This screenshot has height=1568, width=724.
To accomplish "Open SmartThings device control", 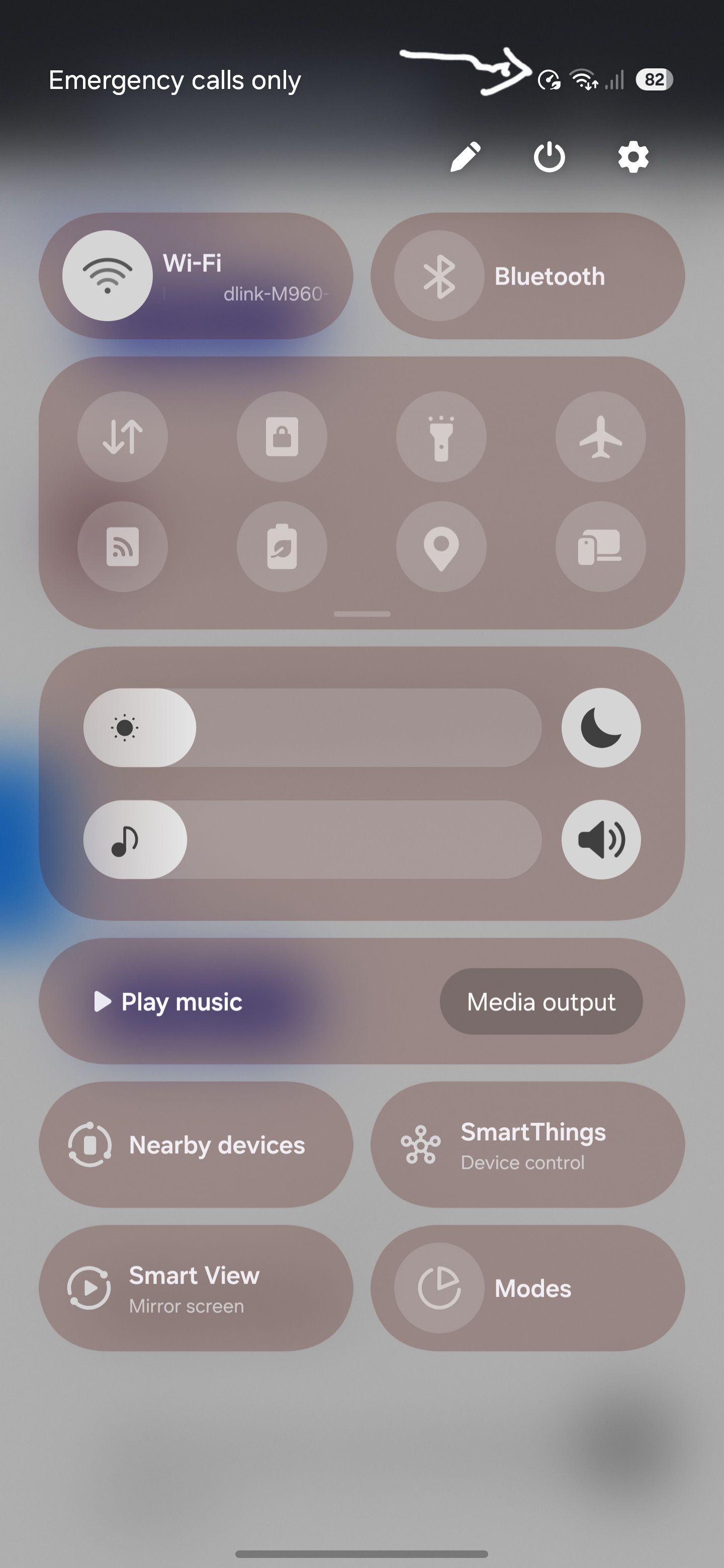I will click(527, 1145).
